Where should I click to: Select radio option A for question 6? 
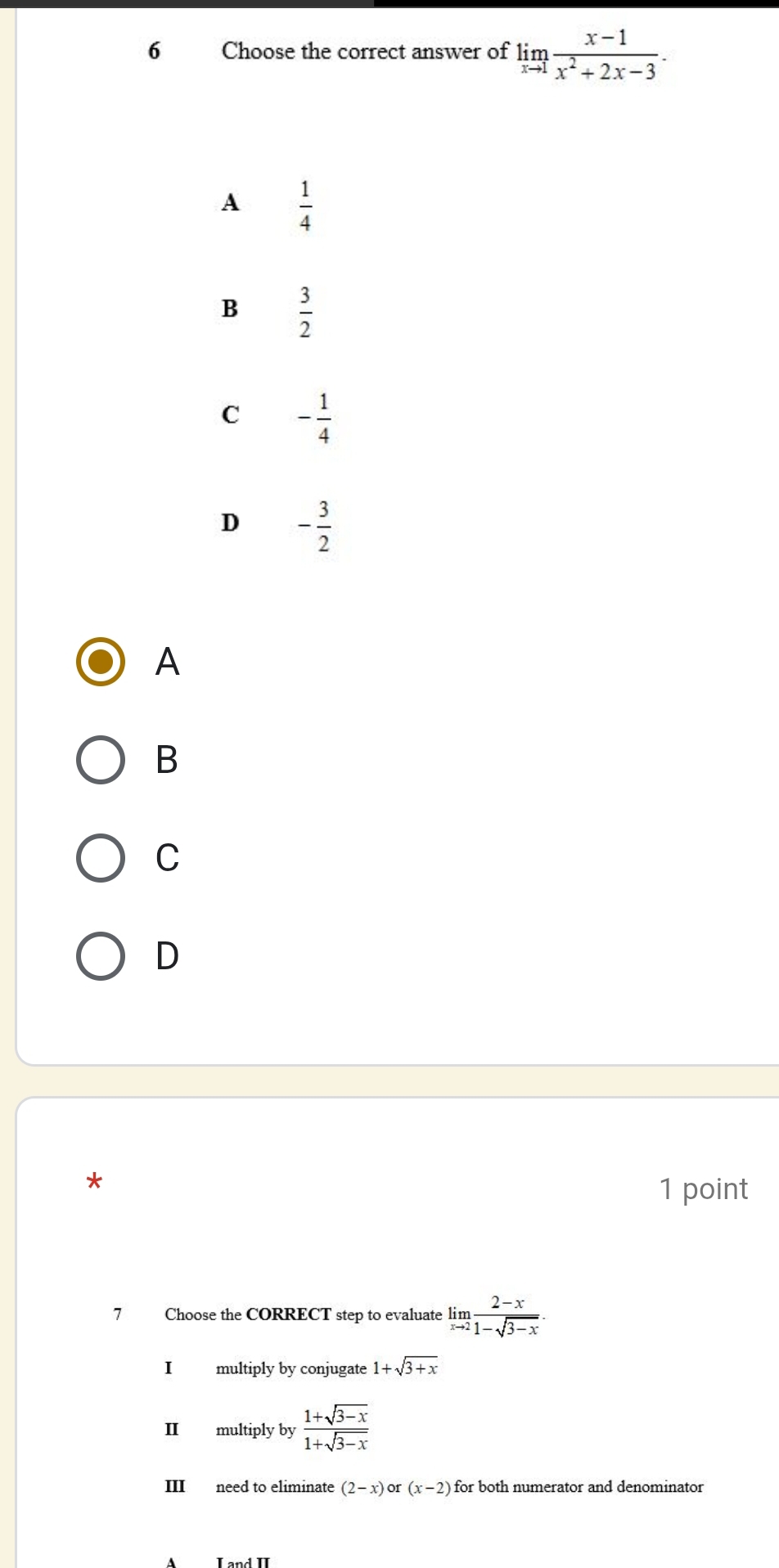101,662
